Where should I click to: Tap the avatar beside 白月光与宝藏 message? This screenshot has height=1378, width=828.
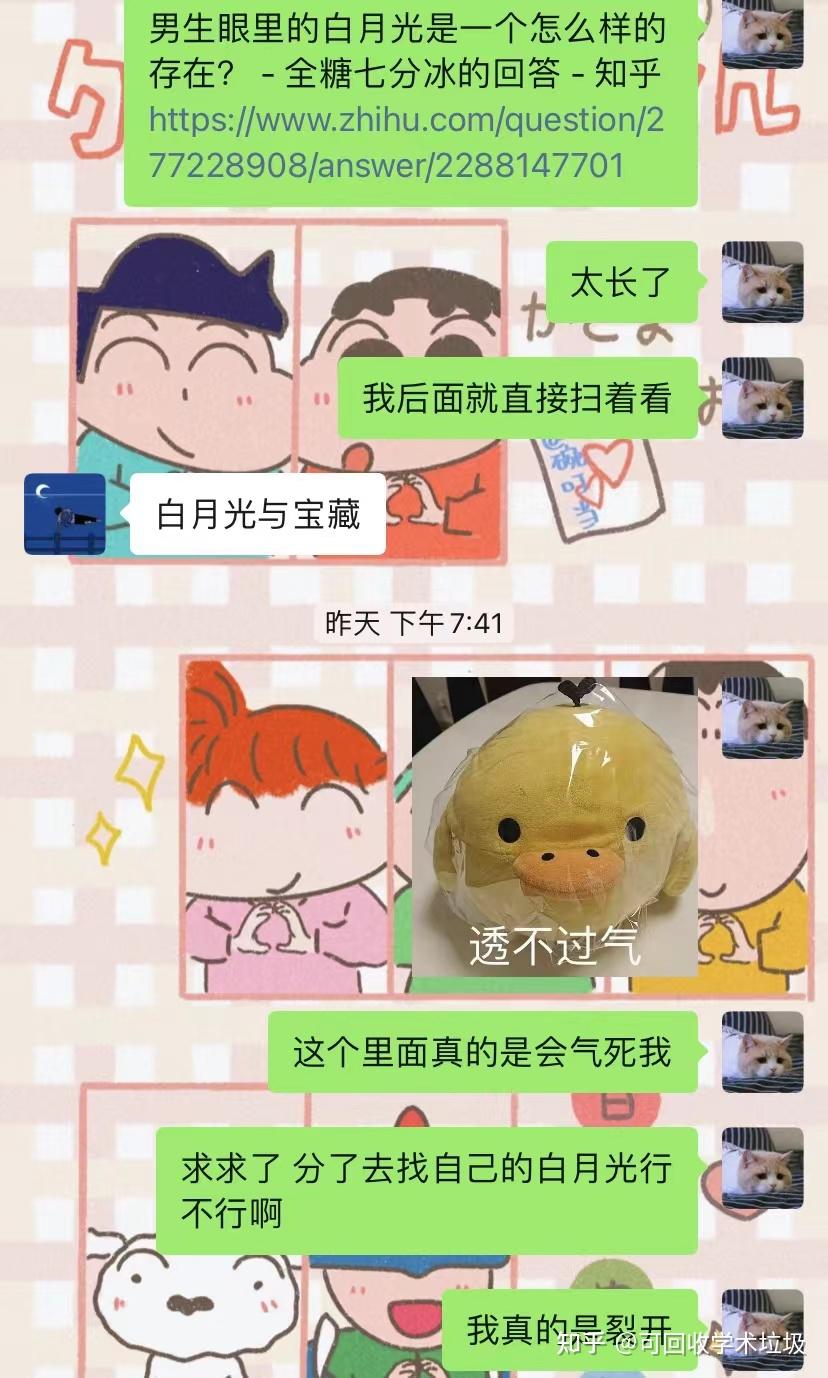pyautogui.click(x=65, y=514)
